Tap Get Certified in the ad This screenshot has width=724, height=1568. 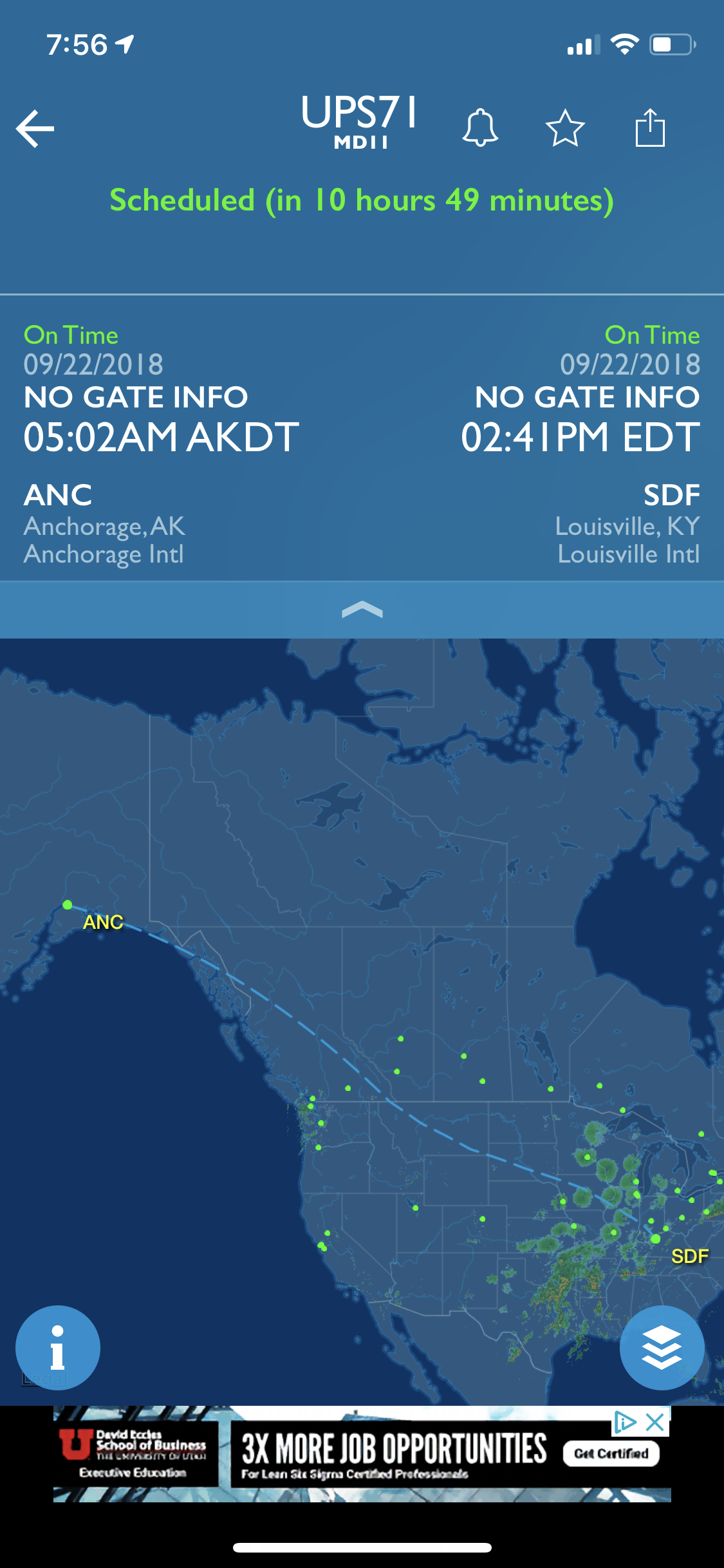(x=611, y=1453)
